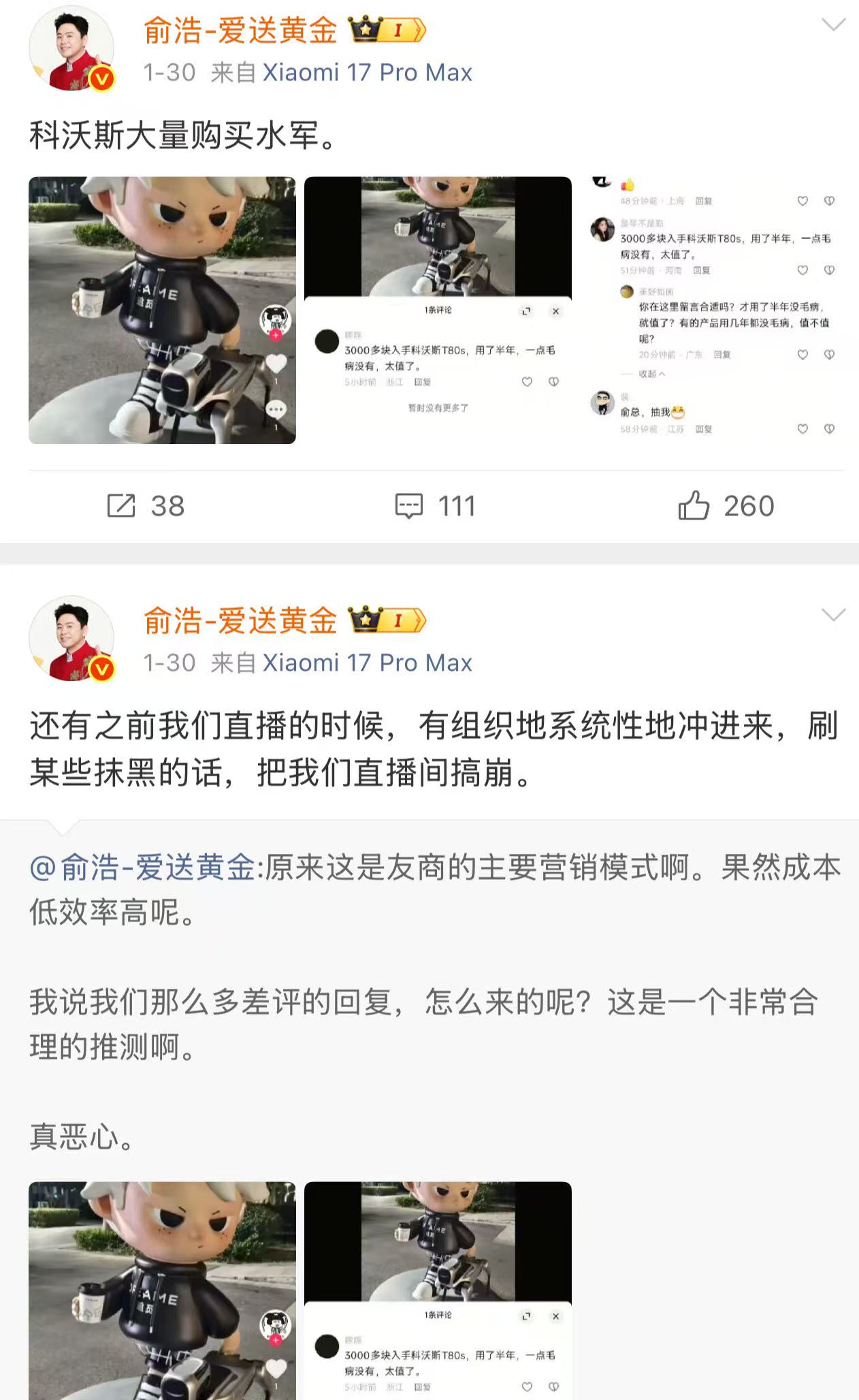View second image of the 科沃斯大量购买水军 post
This screenshot has width=859, height=1400.
click(x=438, y=311)
